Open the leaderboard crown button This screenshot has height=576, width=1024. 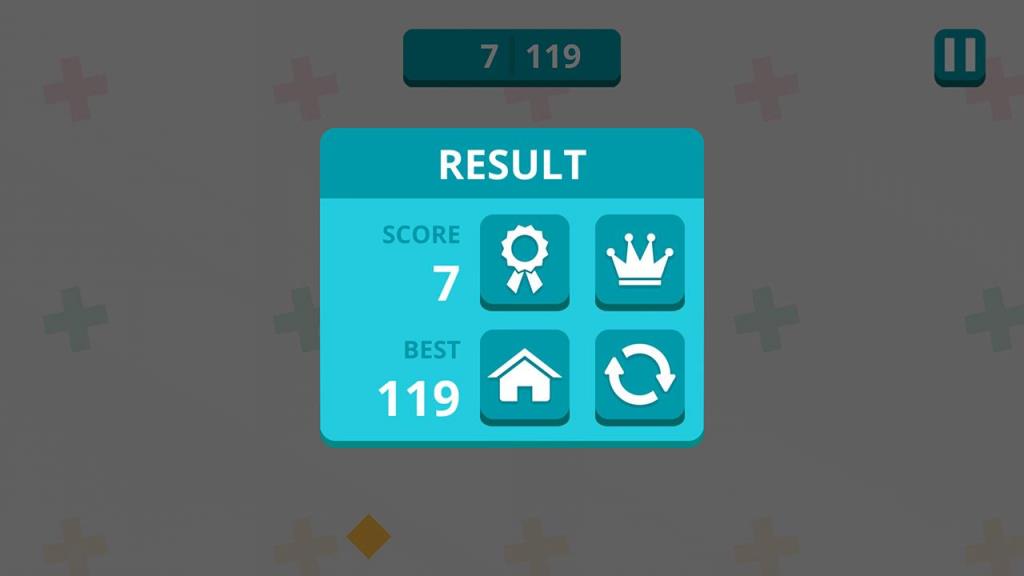pos(640,262)
